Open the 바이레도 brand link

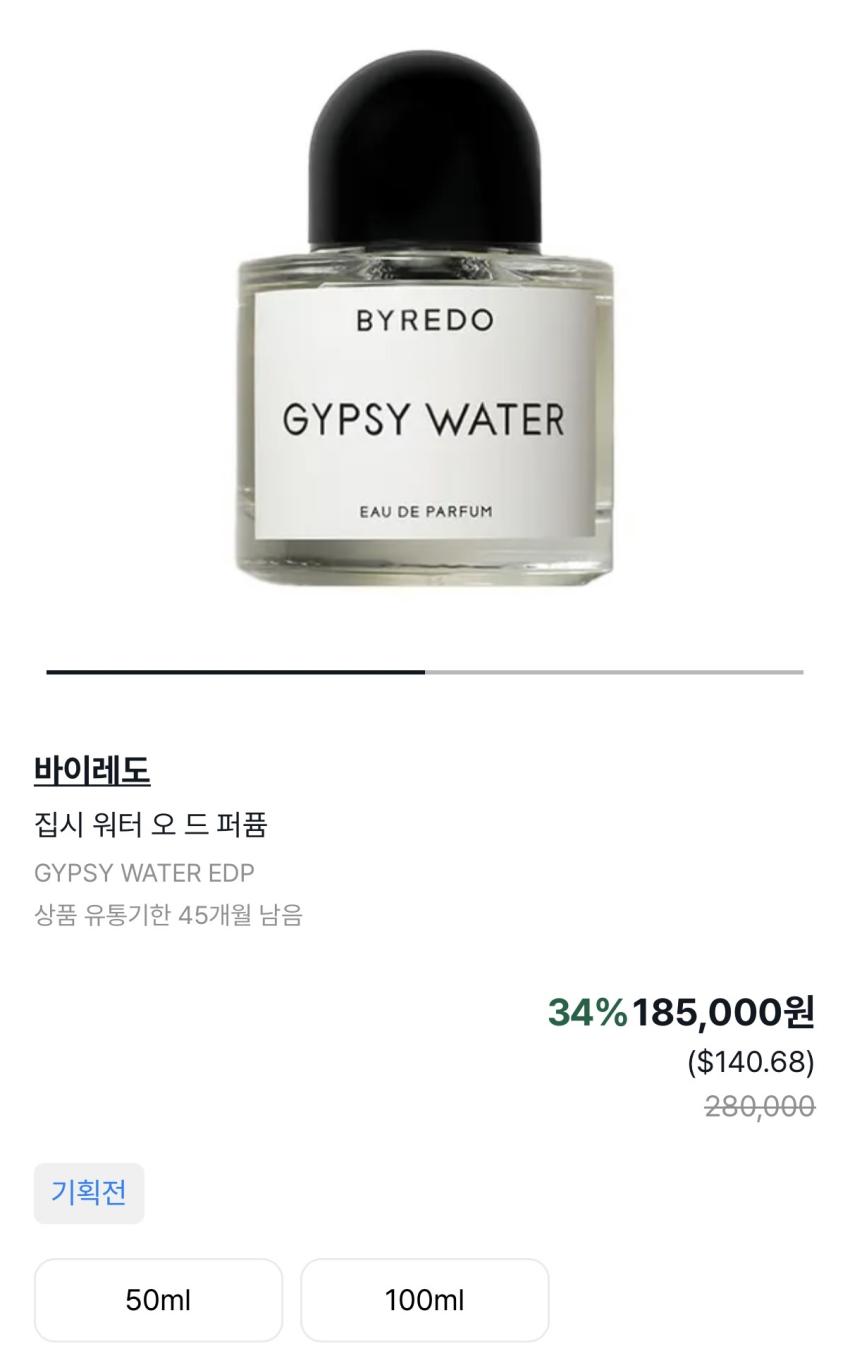pyautogui.click(x=92, y=770)
